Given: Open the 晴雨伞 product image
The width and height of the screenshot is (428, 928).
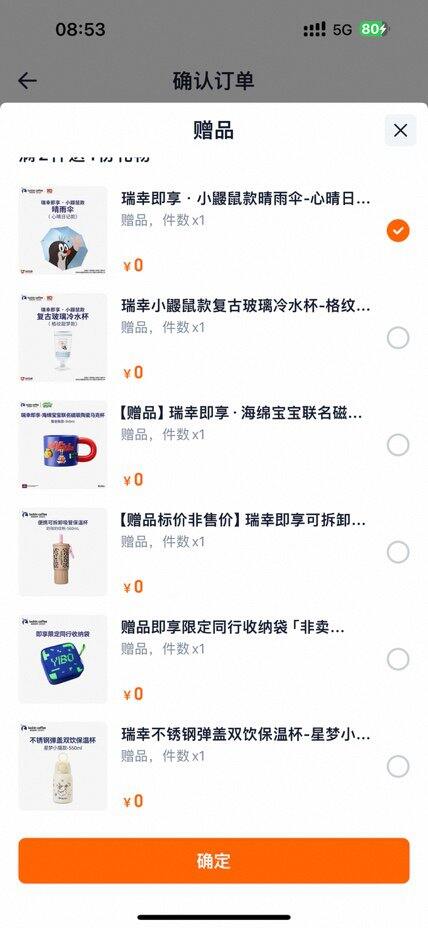Looking at the screenshot, I should coord(63,230).
